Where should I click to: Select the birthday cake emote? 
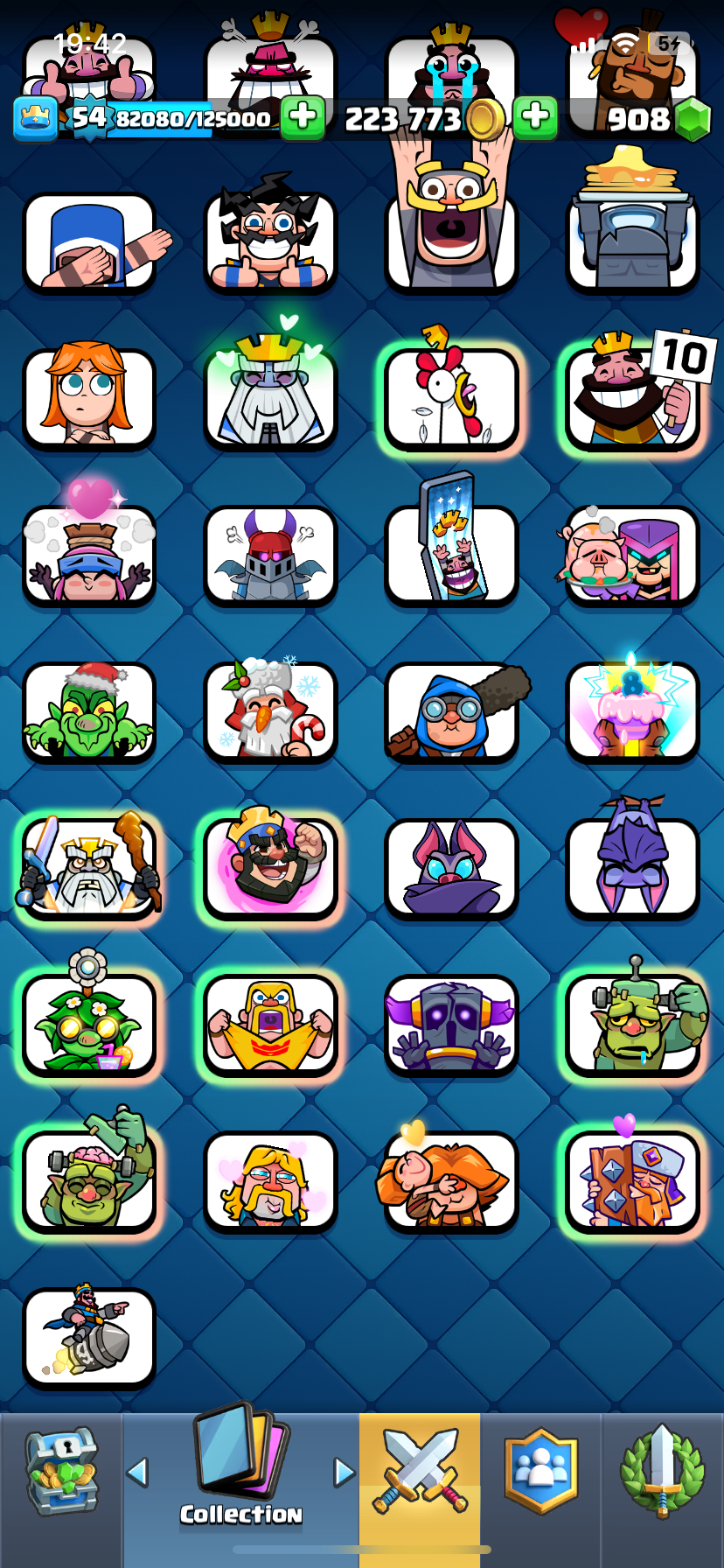coord(632,712)
